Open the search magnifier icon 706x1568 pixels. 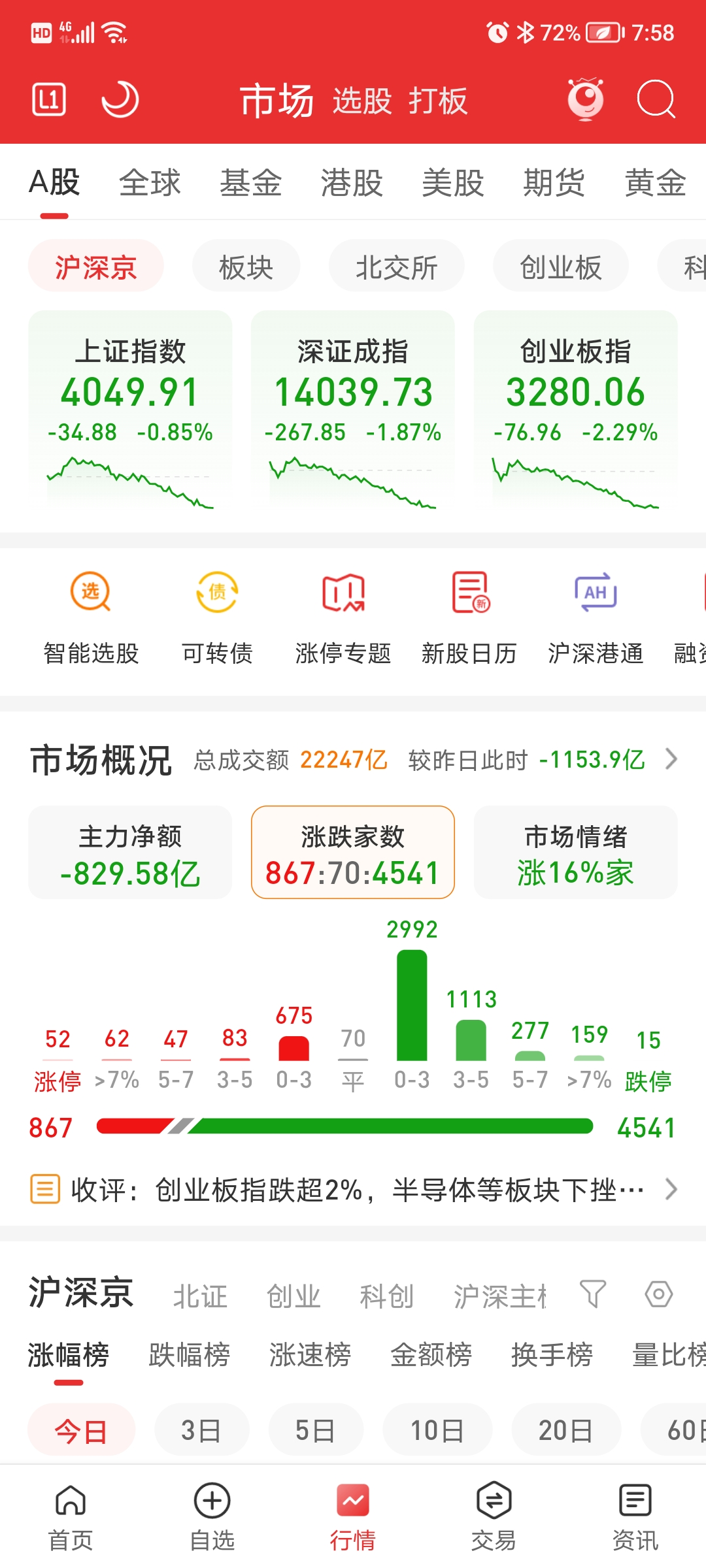(x=655, y=99)
